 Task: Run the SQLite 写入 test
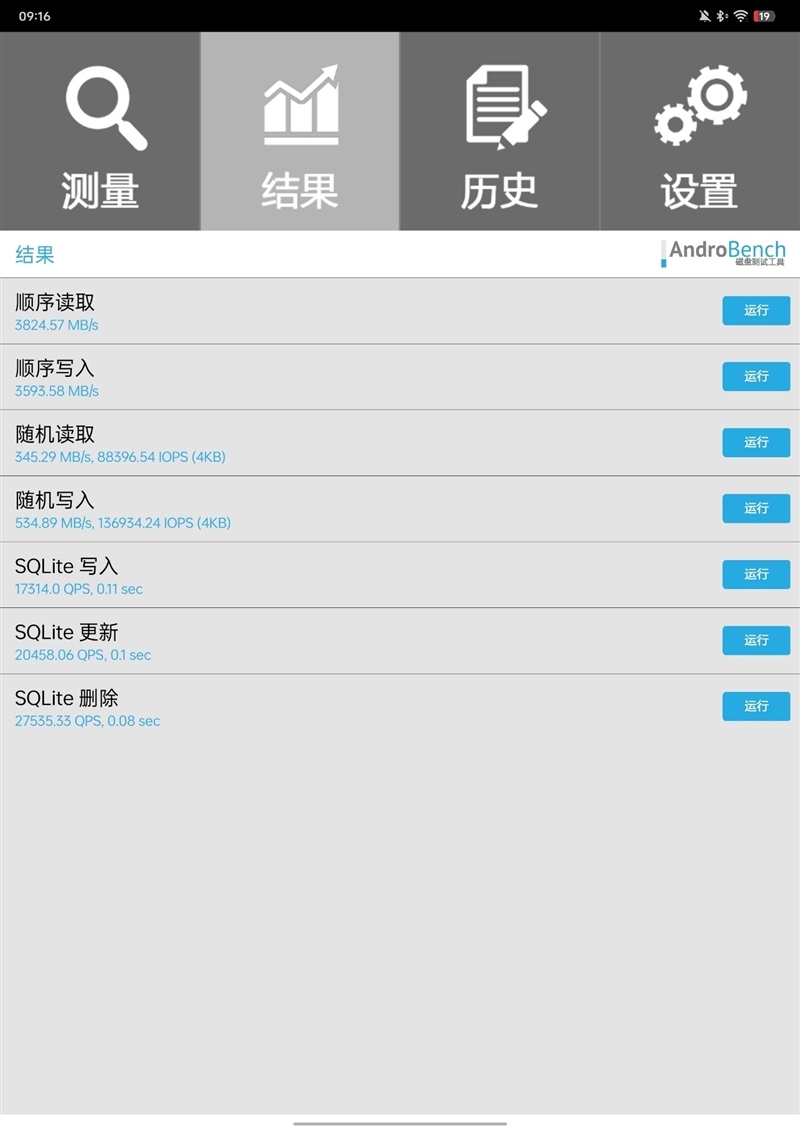pos(756,574)
